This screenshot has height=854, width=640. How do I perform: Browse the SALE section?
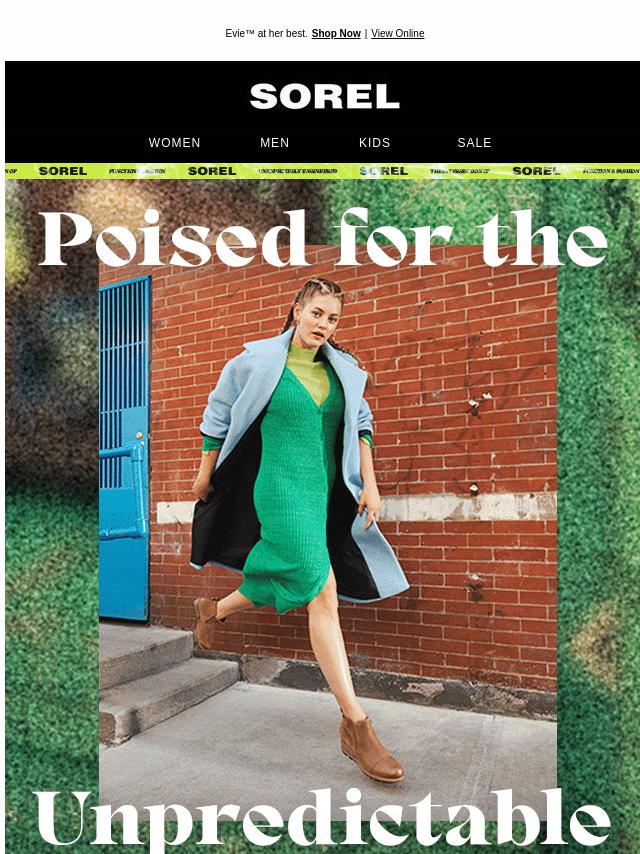474,143
